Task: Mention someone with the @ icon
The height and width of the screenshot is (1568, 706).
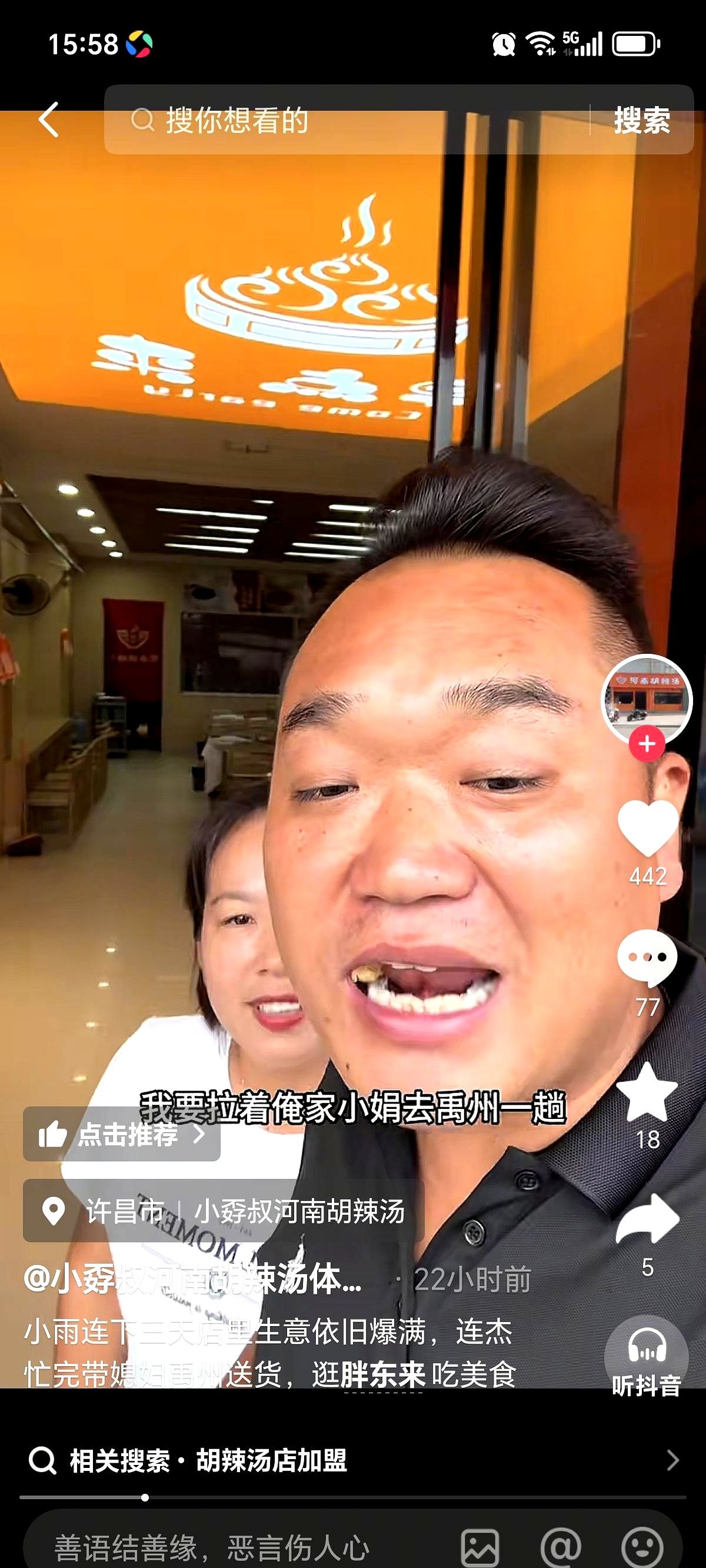Action: (x=561, y=1547)
